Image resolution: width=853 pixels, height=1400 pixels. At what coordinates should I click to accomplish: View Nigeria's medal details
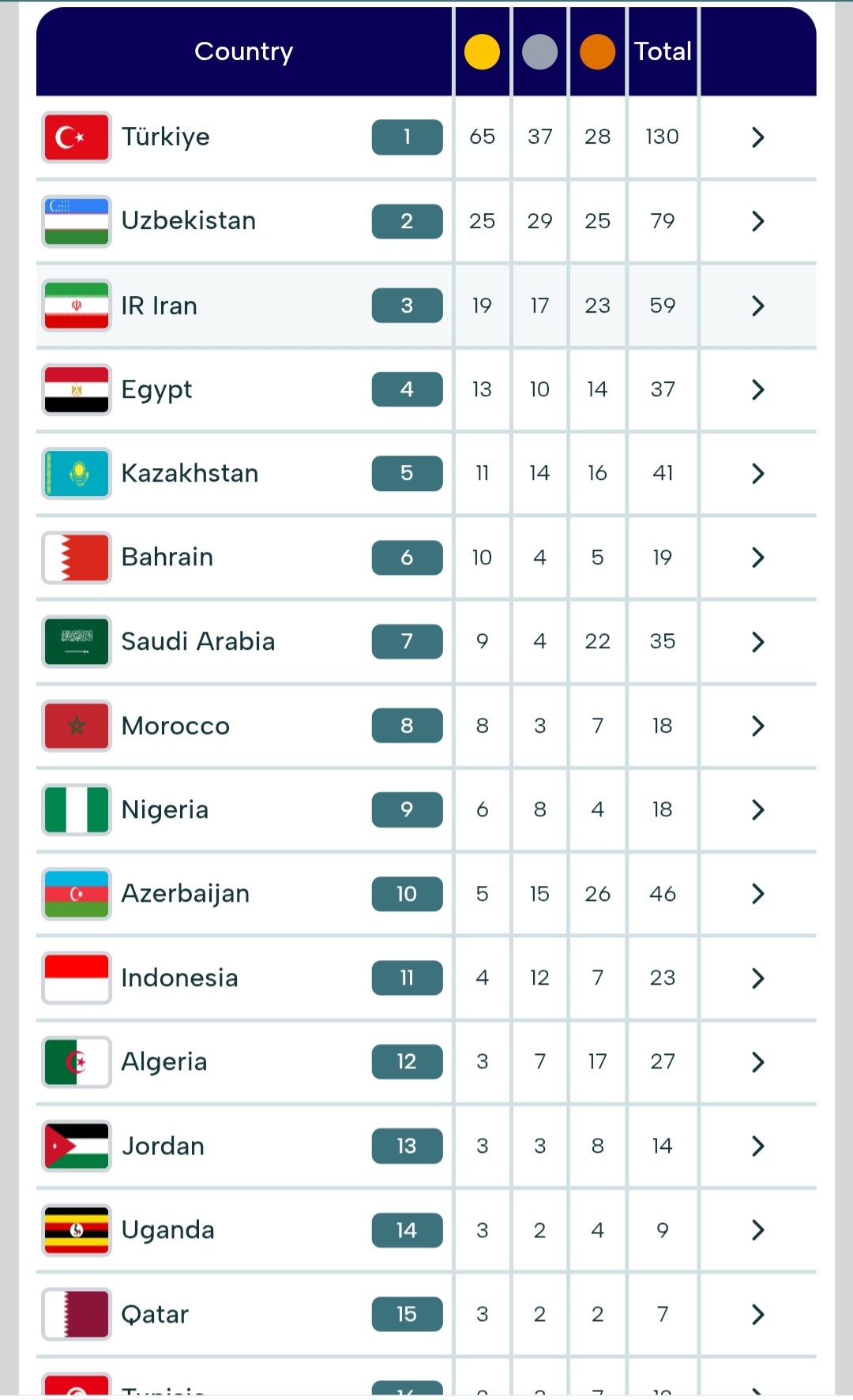click(757, 809)
